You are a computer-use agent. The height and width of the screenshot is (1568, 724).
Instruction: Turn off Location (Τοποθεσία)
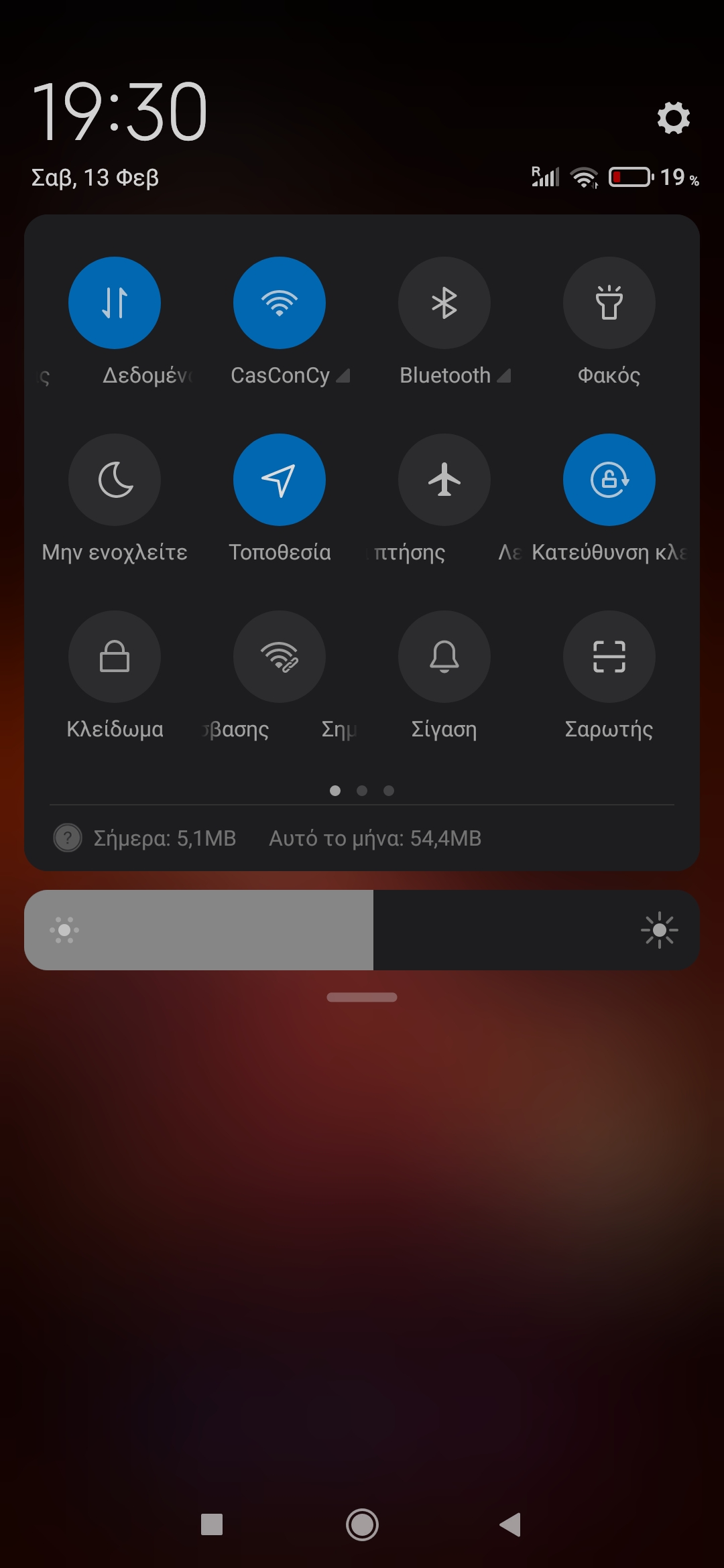pos(280,480)
